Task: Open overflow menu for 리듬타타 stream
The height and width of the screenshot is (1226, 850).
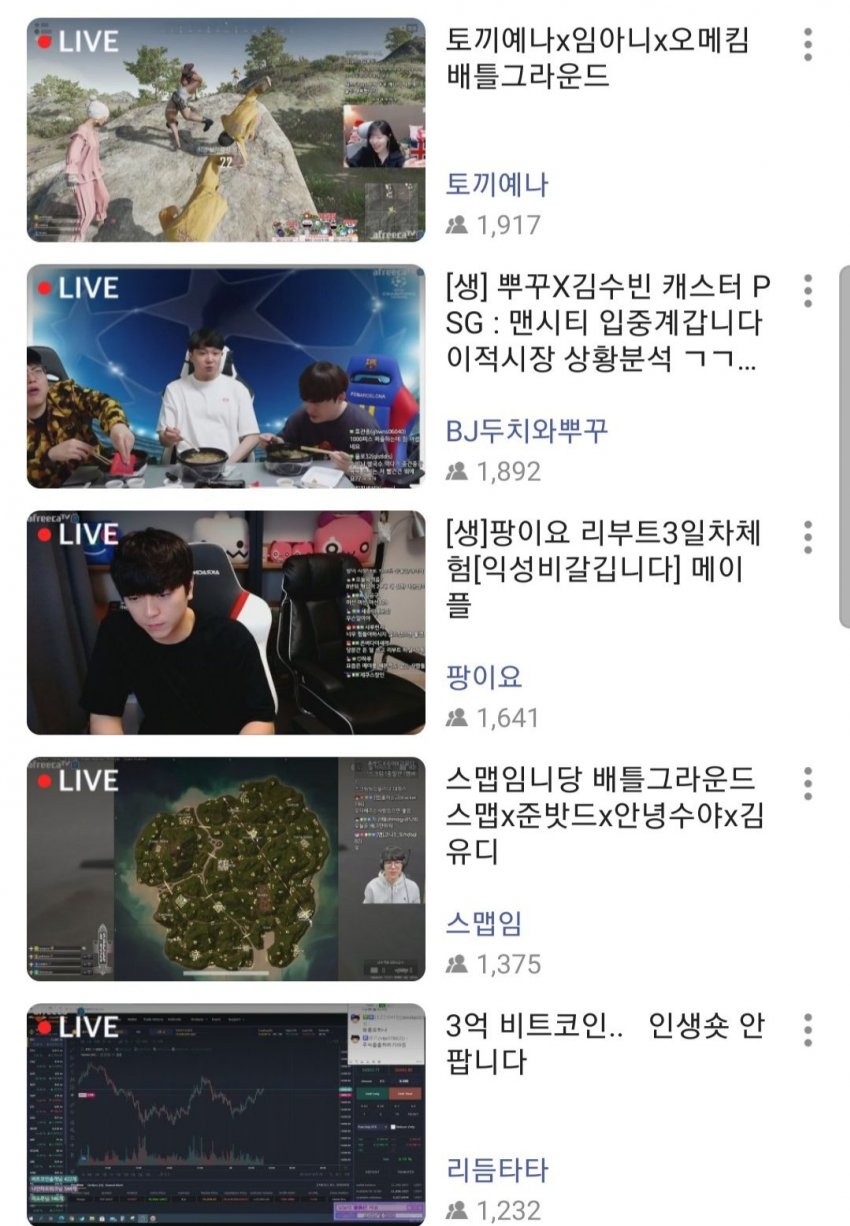Action: point(808,1029)
